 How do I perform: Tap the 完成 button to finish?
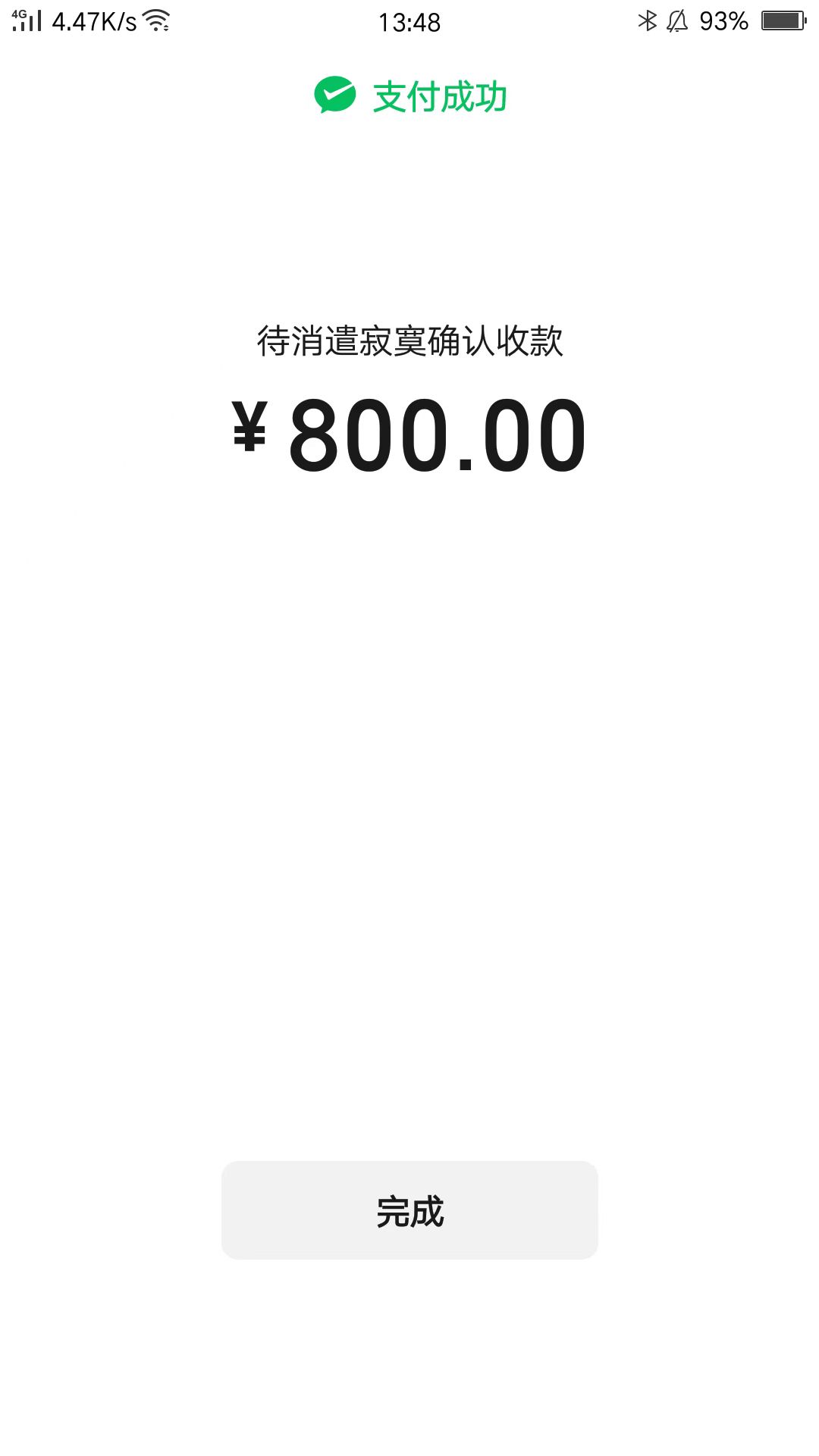pyautogui.click(x=409, y=1210)
